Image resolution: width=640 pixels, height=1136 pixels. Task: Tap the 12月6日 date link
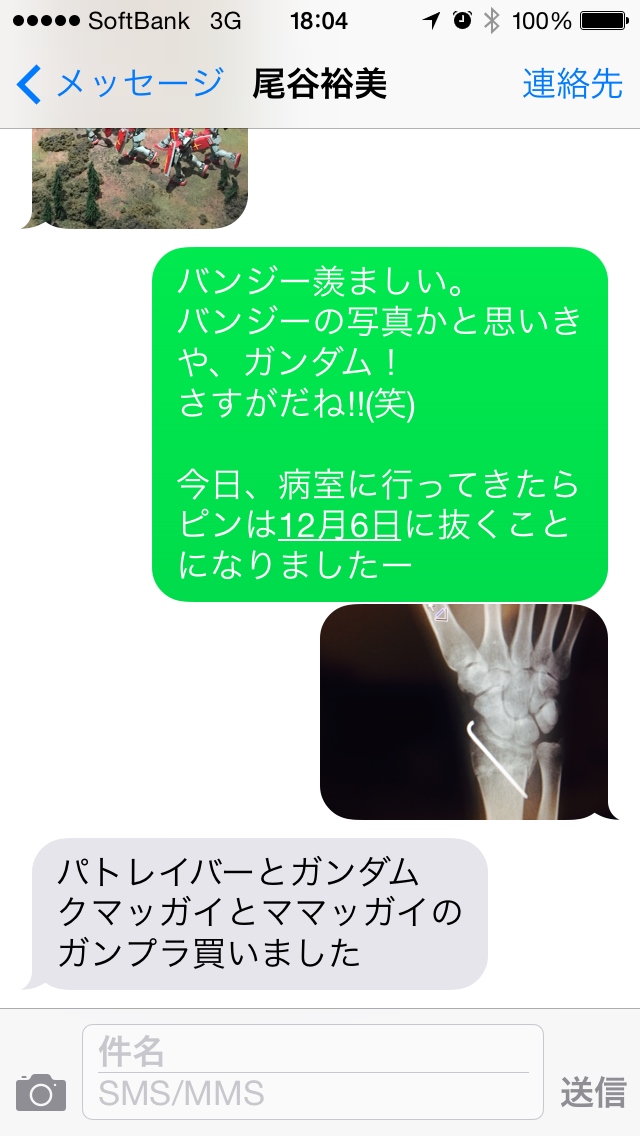click(339, 525)
